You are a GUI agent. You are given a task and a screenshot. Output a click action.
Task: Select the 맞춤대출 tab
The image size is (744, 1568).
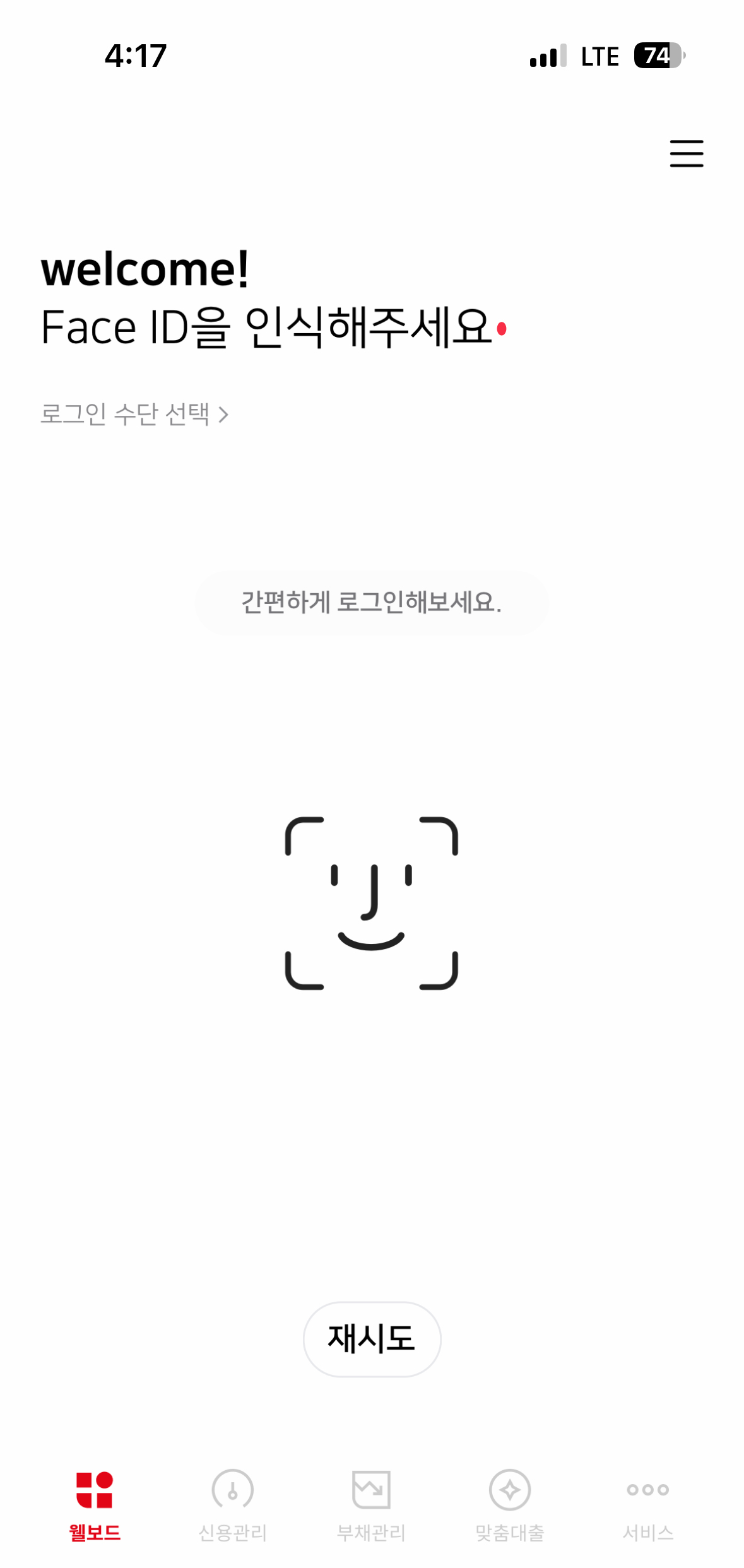(509, 1505)
